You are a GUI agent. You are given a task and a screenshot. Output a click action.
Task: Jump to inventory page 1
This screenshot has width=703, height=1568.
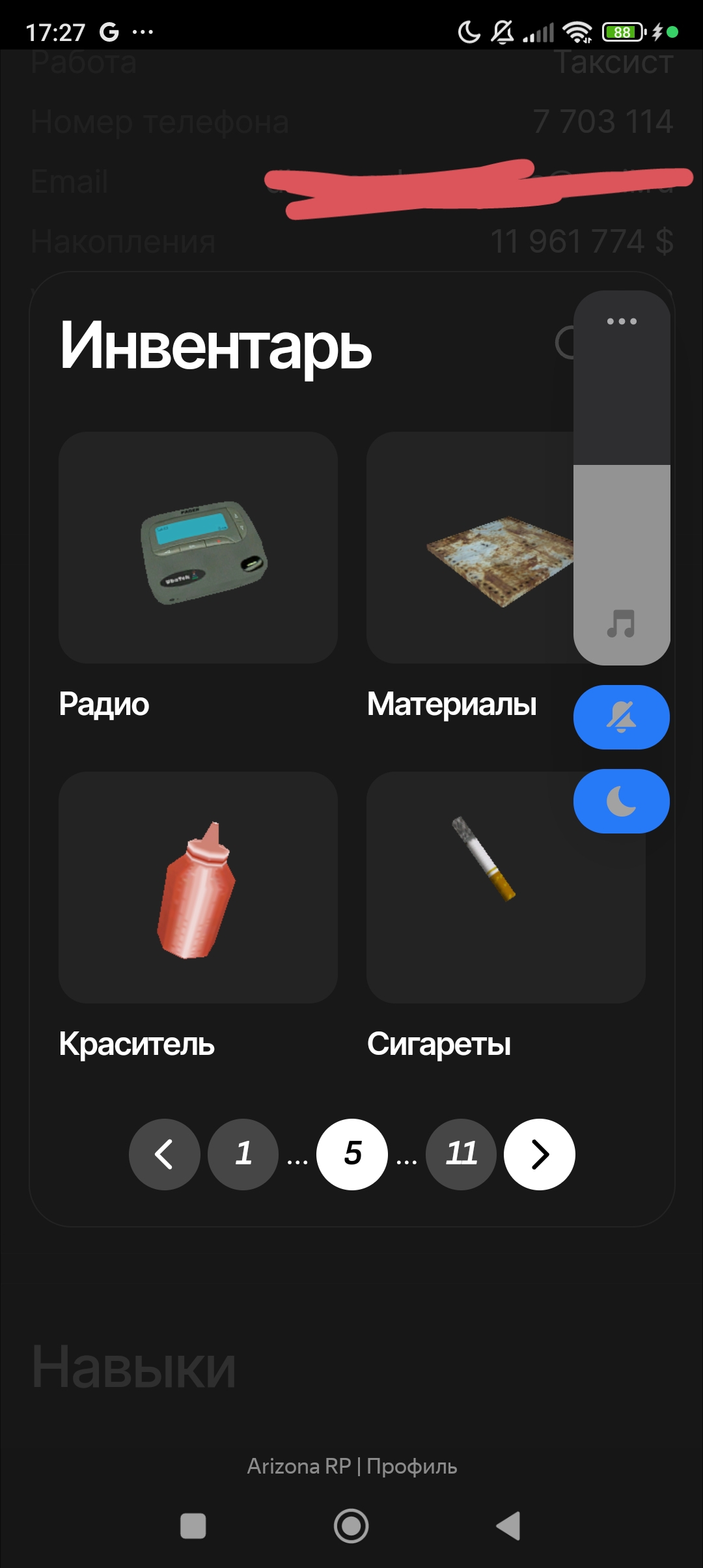[243, 1155]
